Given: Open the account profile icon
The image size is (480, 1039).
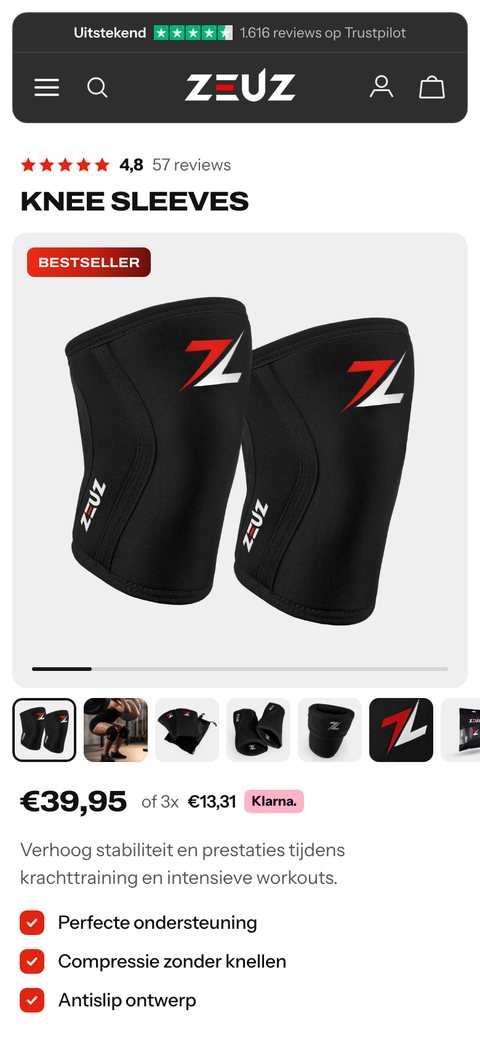Looking at the screenshot, I should coord(381,87).
